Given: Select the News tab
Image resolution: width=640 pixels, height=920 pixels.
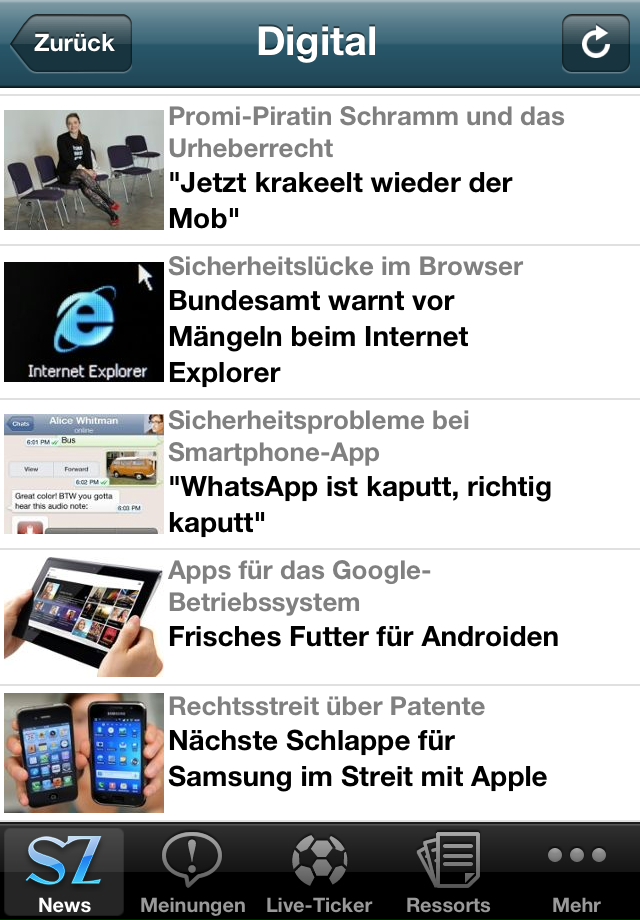Looking at the screenshot, I should (64, 872).
